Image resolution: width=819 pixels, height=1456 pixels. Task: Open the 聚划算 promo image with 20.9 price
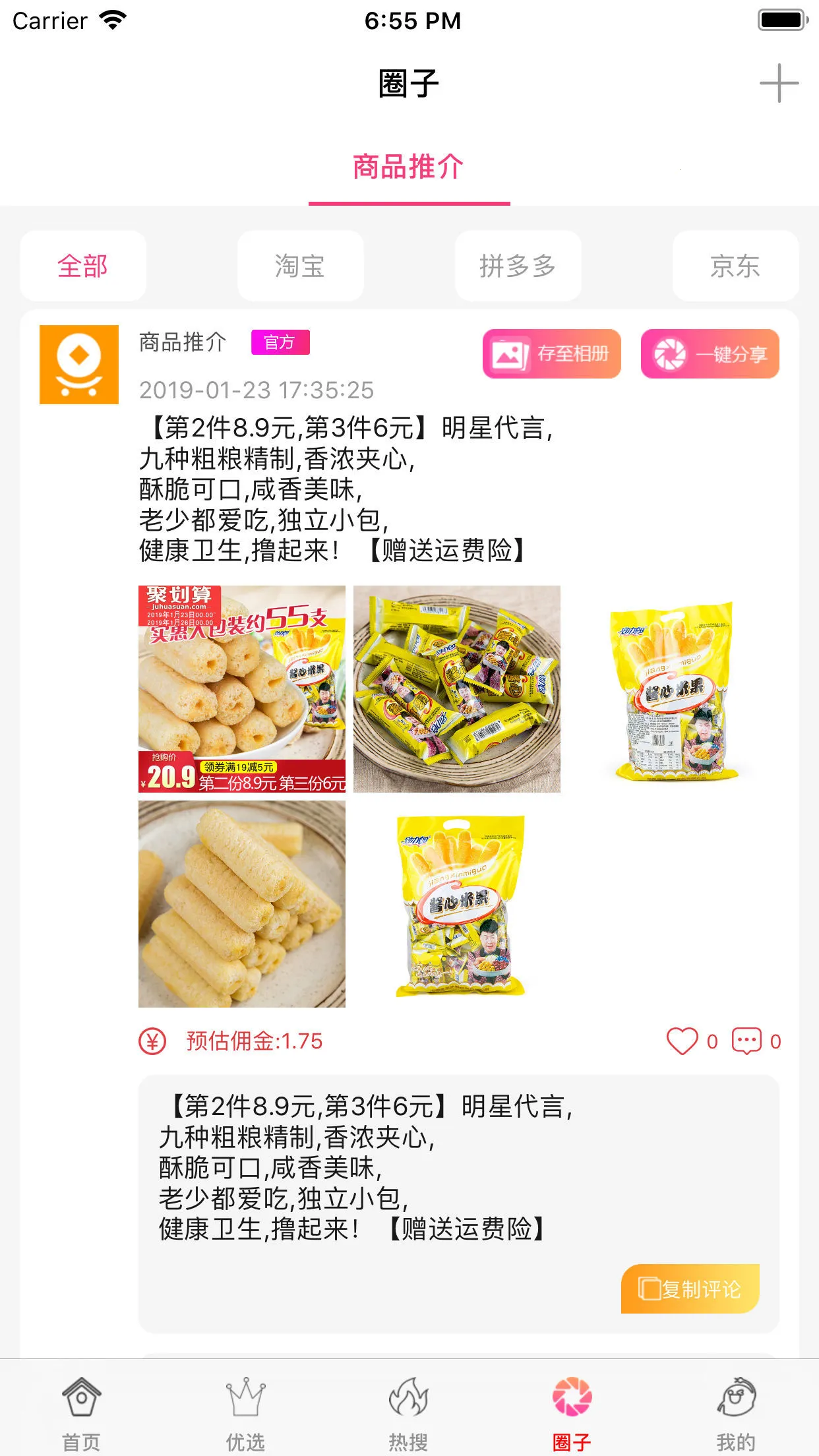pos(242,688)
